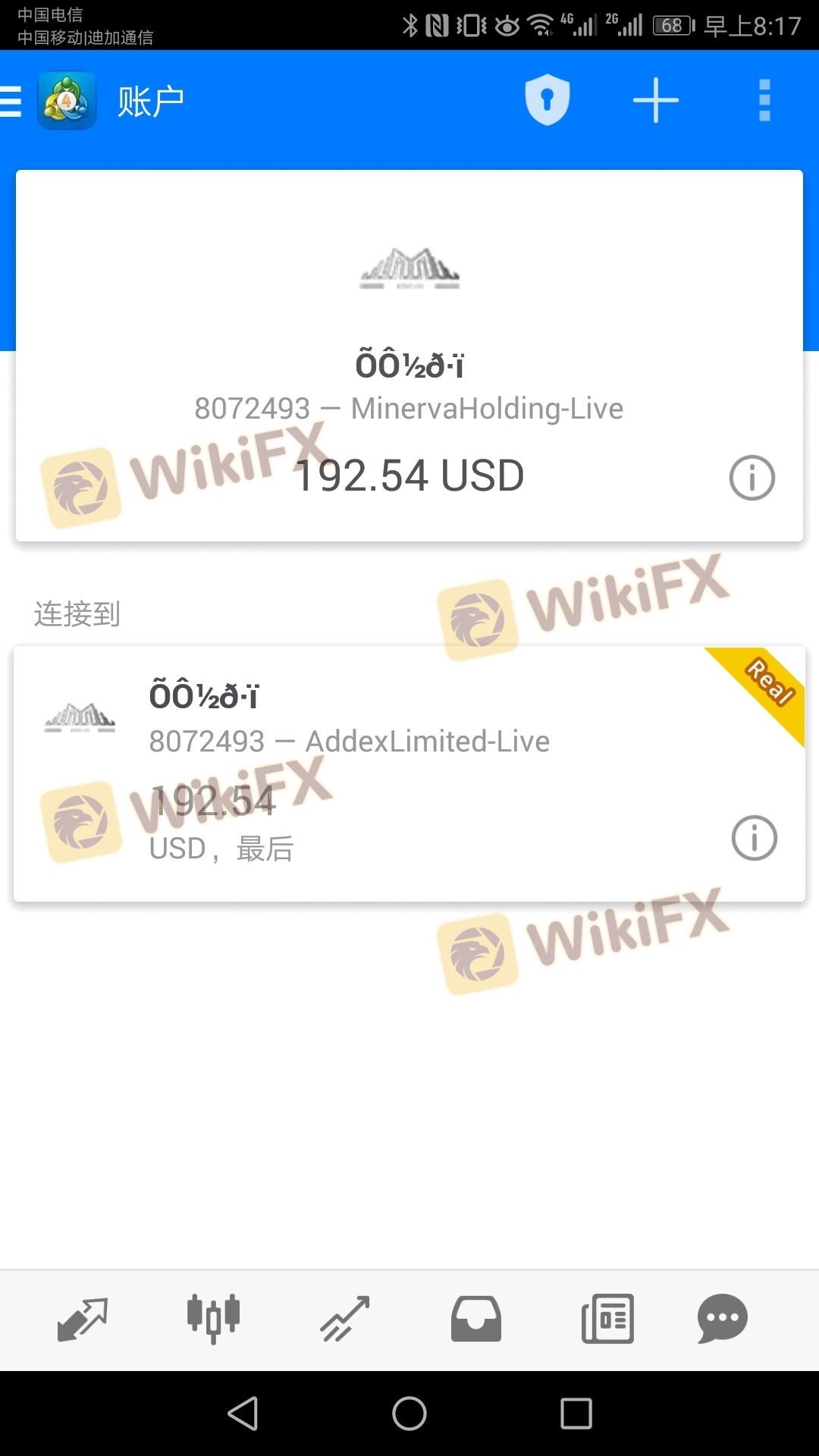Image resolution: width=819 pixels, height=1456 pixels.
Task: Switch to the History inbox tab
Action: pyautogui.click(x=476, y=1319)
